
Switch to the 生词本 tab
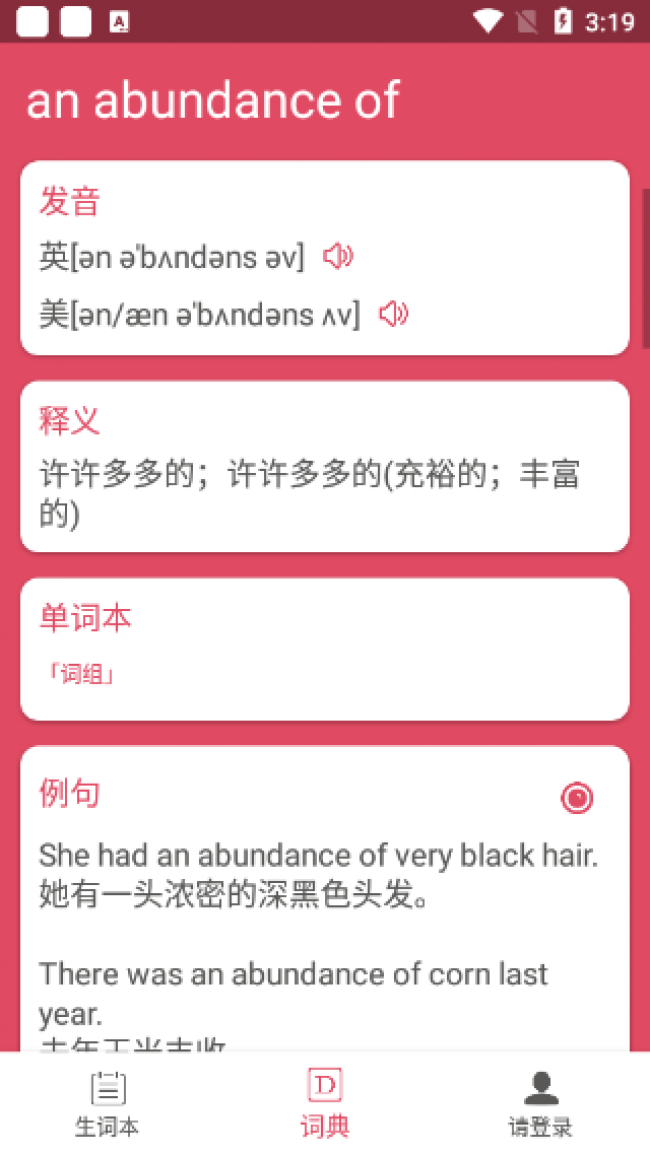coord(107,1103)
